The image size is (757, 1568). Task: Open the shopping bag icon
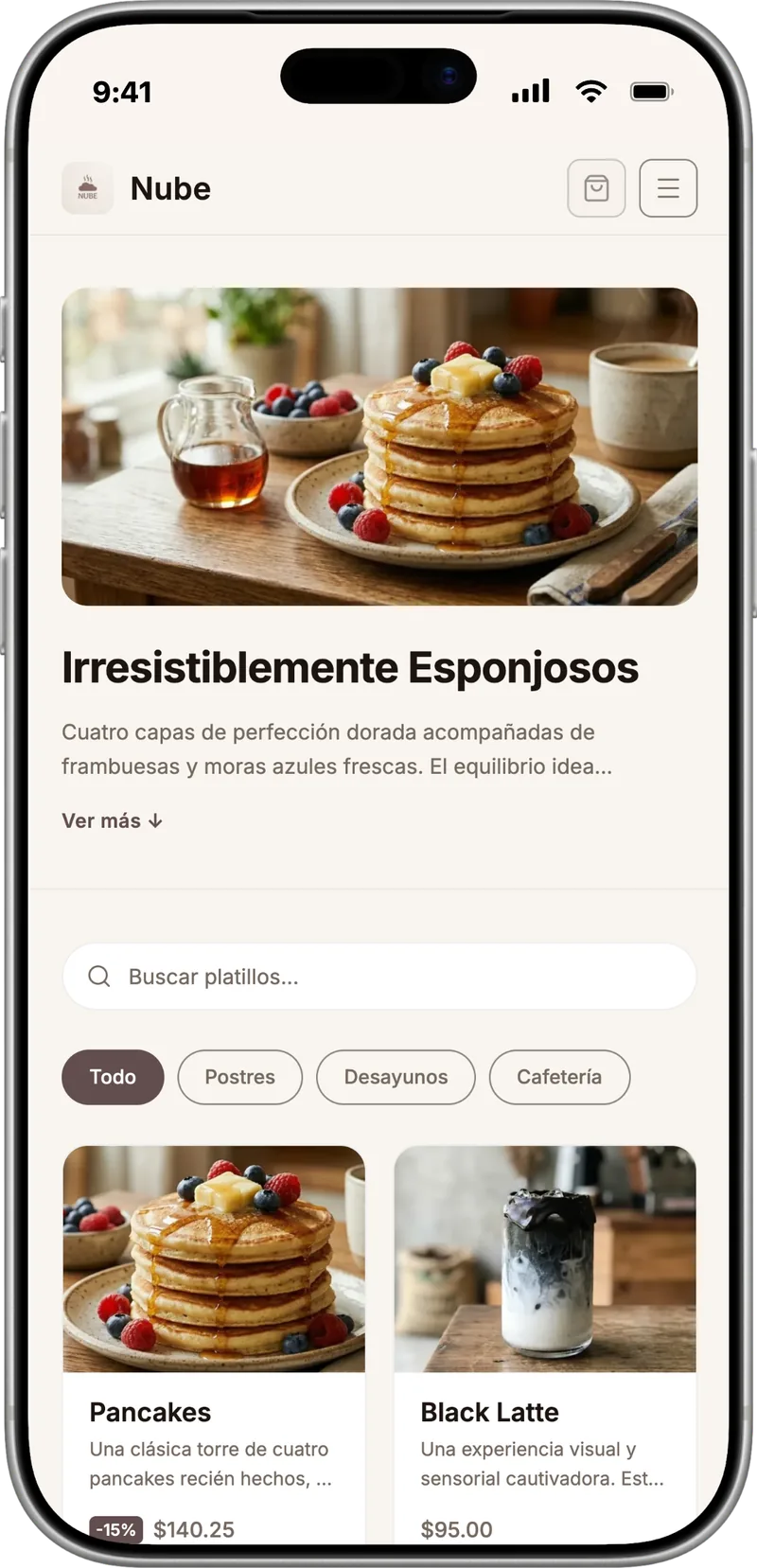click(x=596, y=188)
